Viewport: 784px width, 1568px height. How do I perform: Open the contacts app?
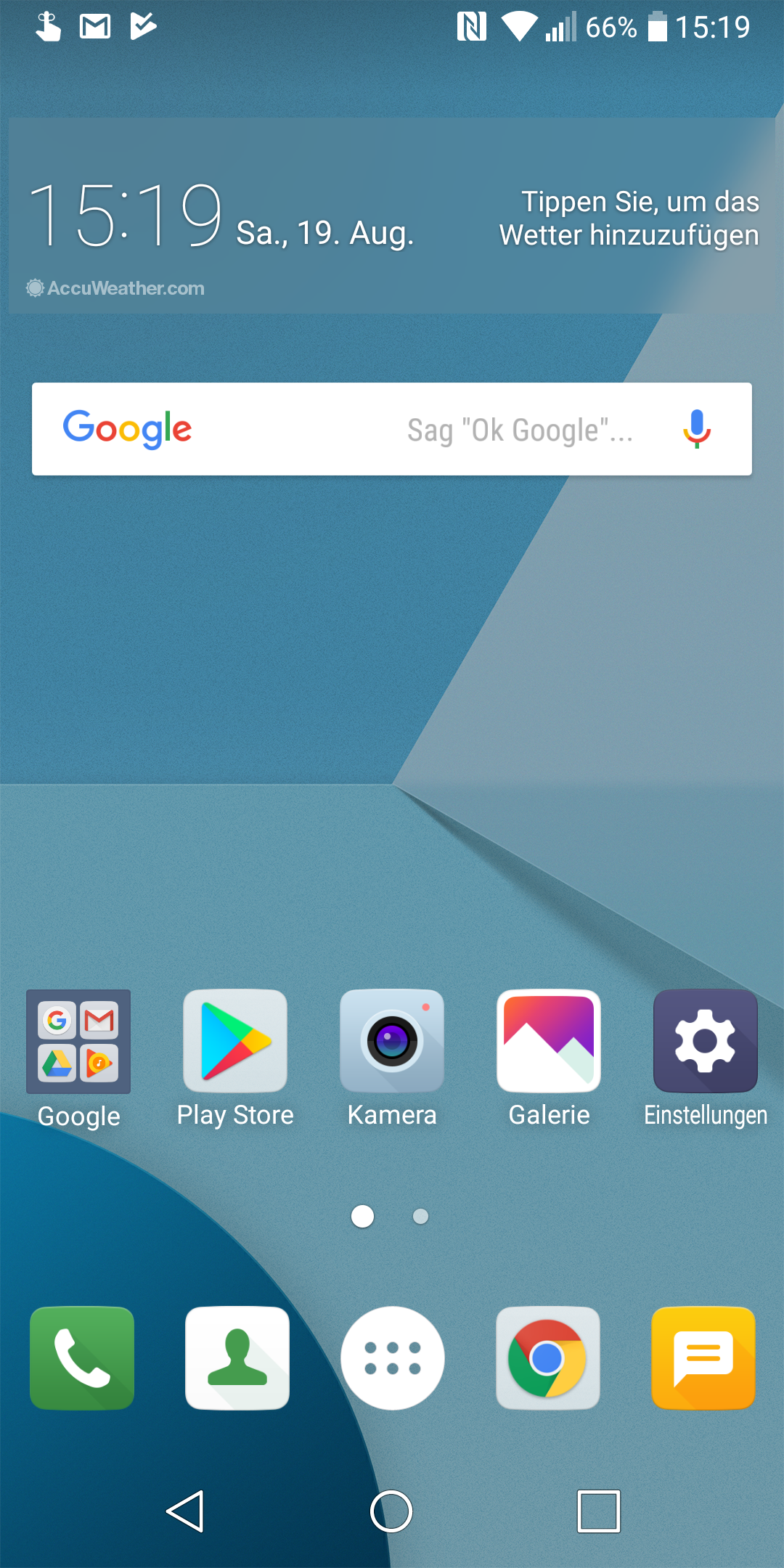[237, 1358]
